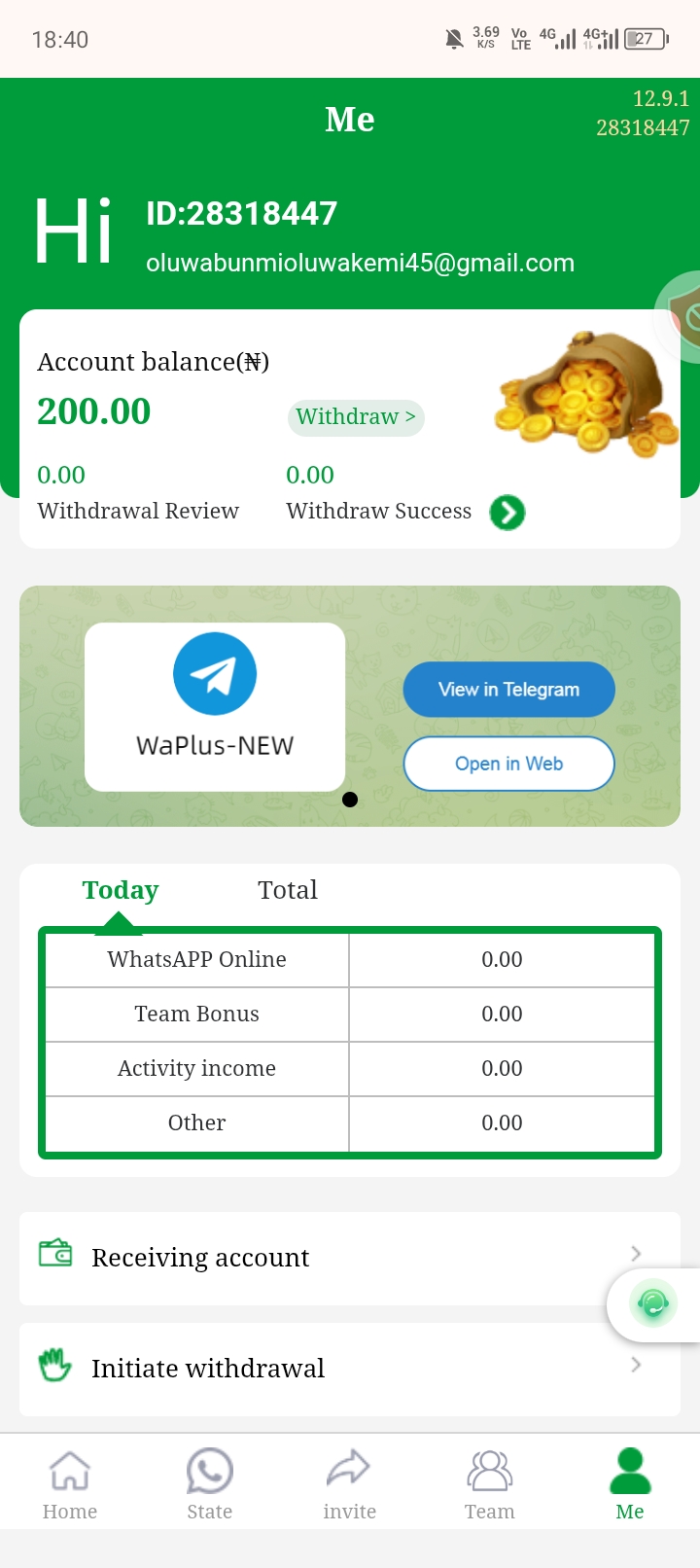Select the Today tab
Viewport: 700px width, 1568px height.
(x=121, y=890)
